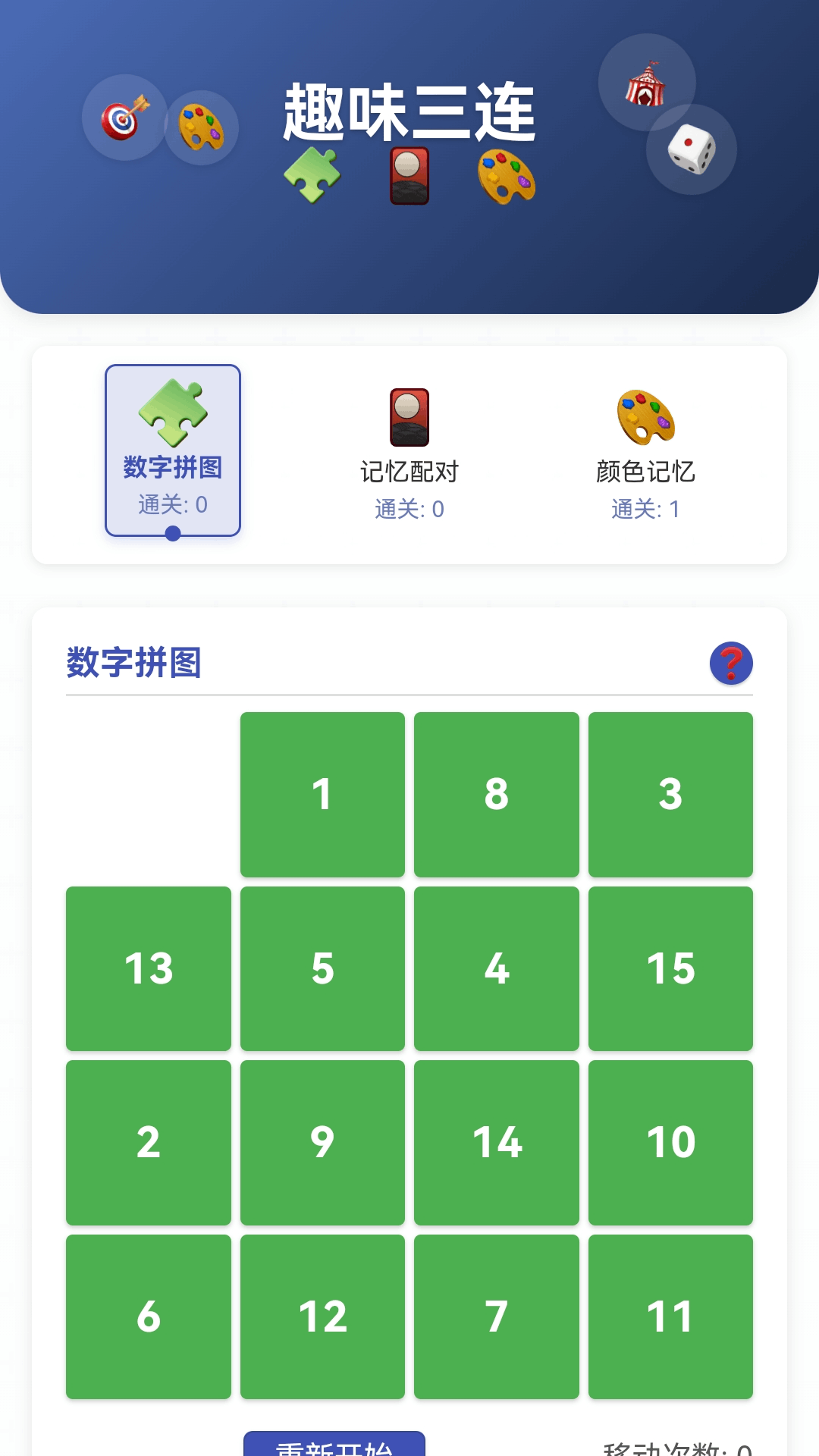The image size is (819, 1456).
Task: Click puzzle tile number 7
Action: coord(496,1316)
